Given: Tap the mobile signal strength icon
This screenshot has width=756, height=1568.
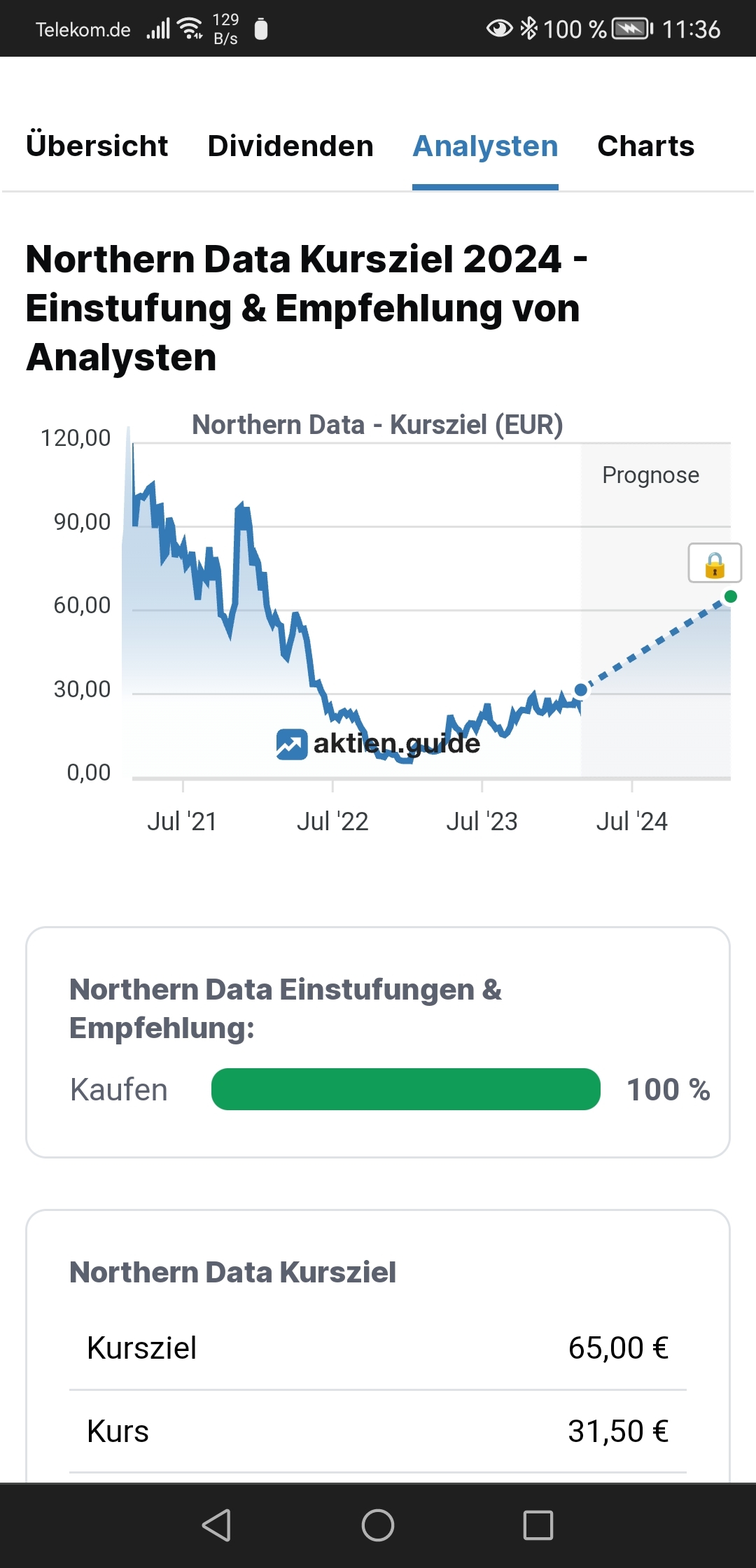Looking at the screenshot, I should click(x=157, y=28).
